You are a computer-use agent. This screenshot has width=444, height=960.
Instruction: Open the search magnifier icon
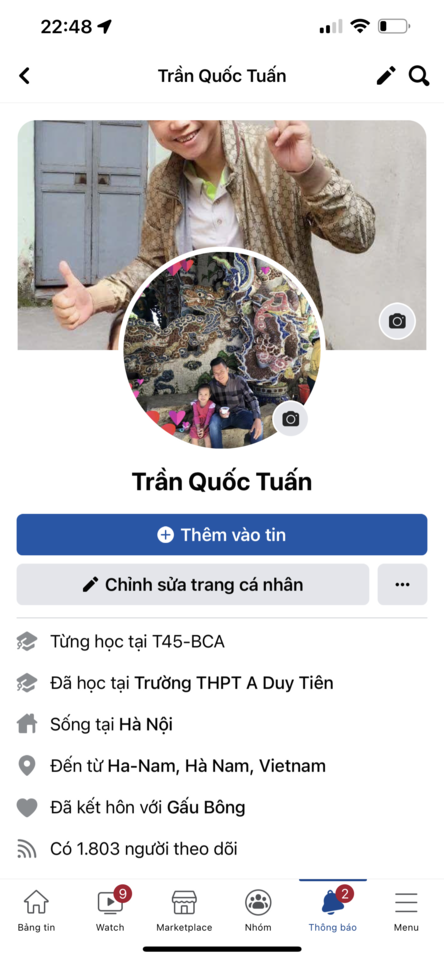coord(419,76)
